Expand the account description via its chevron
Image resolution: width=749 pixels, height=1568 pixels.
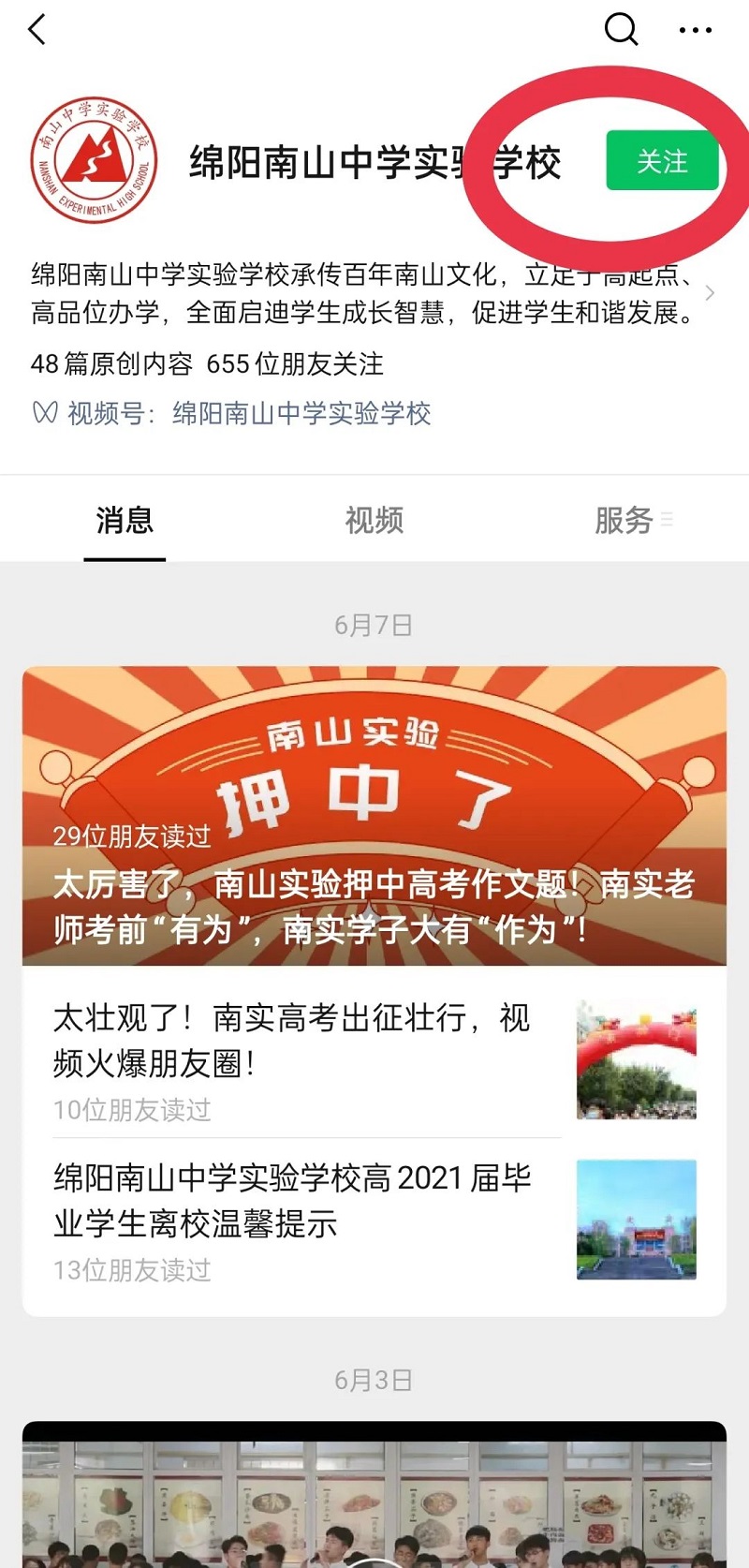coord(710,293)
